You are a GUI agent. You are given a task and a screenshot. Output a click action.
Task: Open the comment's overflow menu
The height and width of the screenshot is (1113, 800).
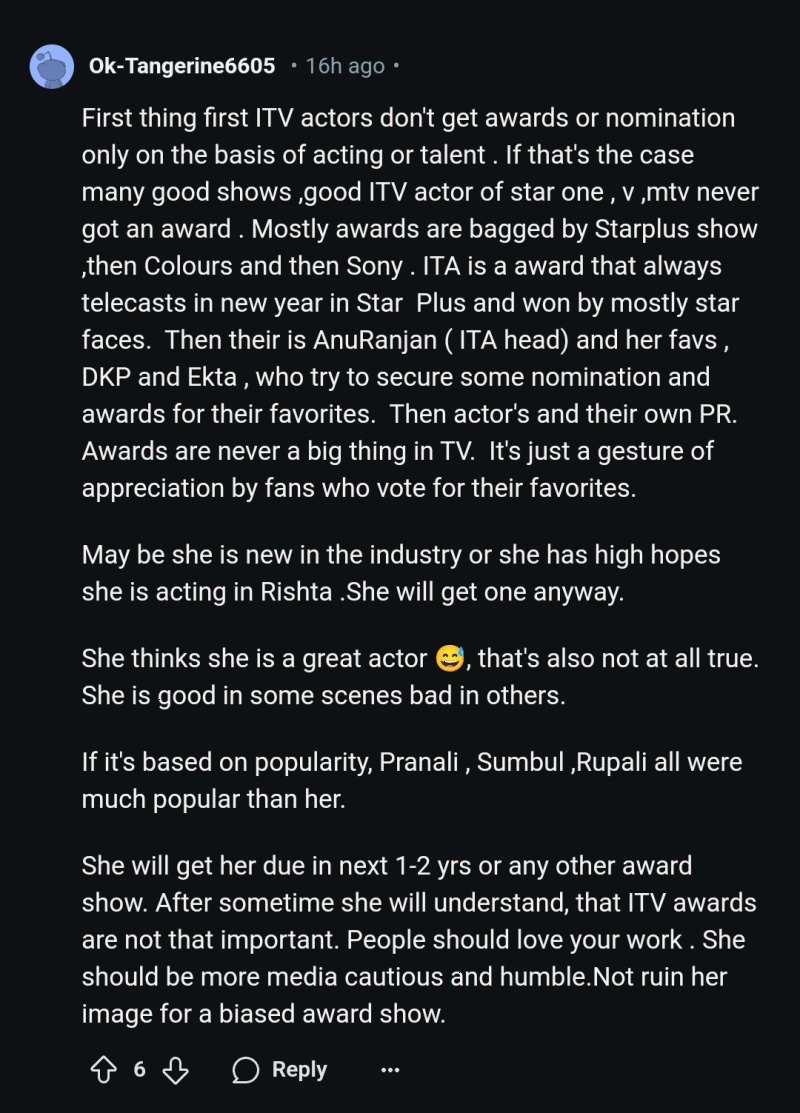(x=391, y=1070)
